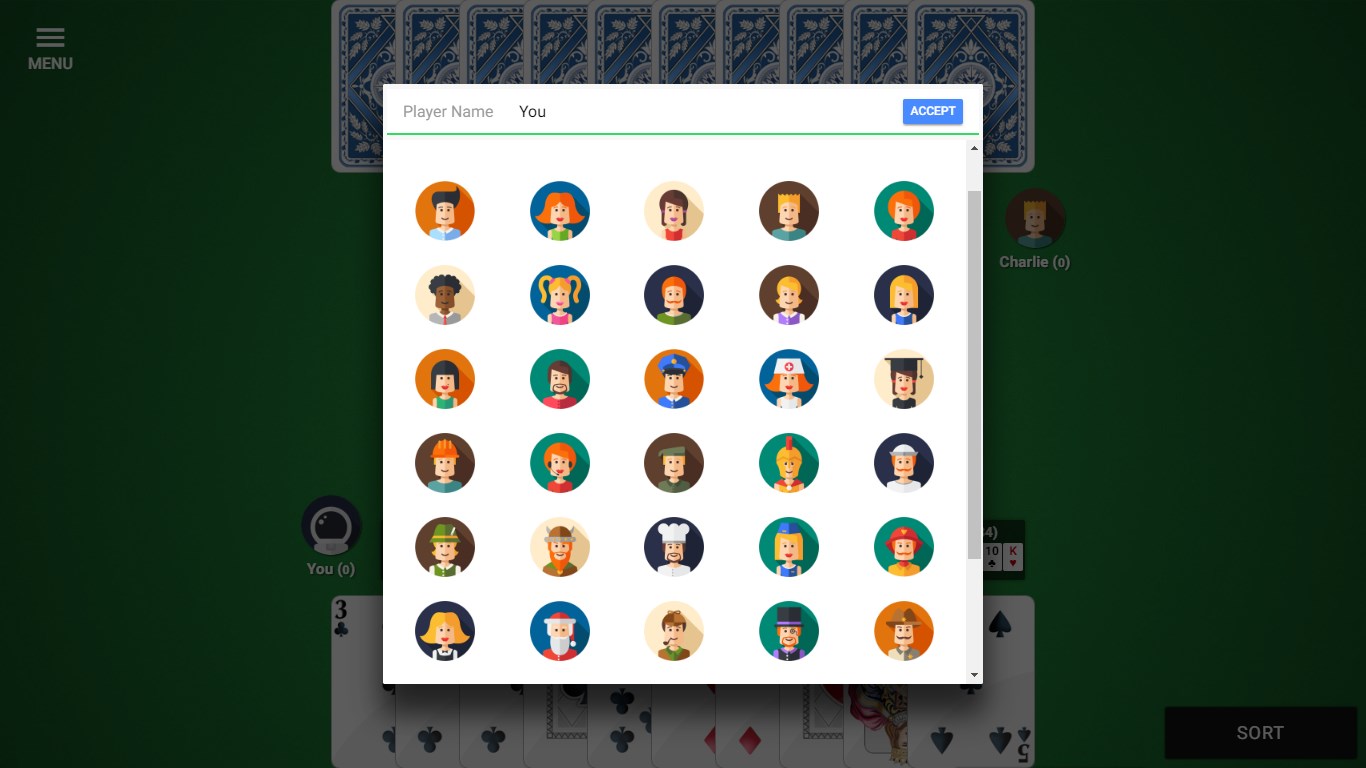Choose the detective with pipe avatar
Screen dimensions: 1366x768
674,631
